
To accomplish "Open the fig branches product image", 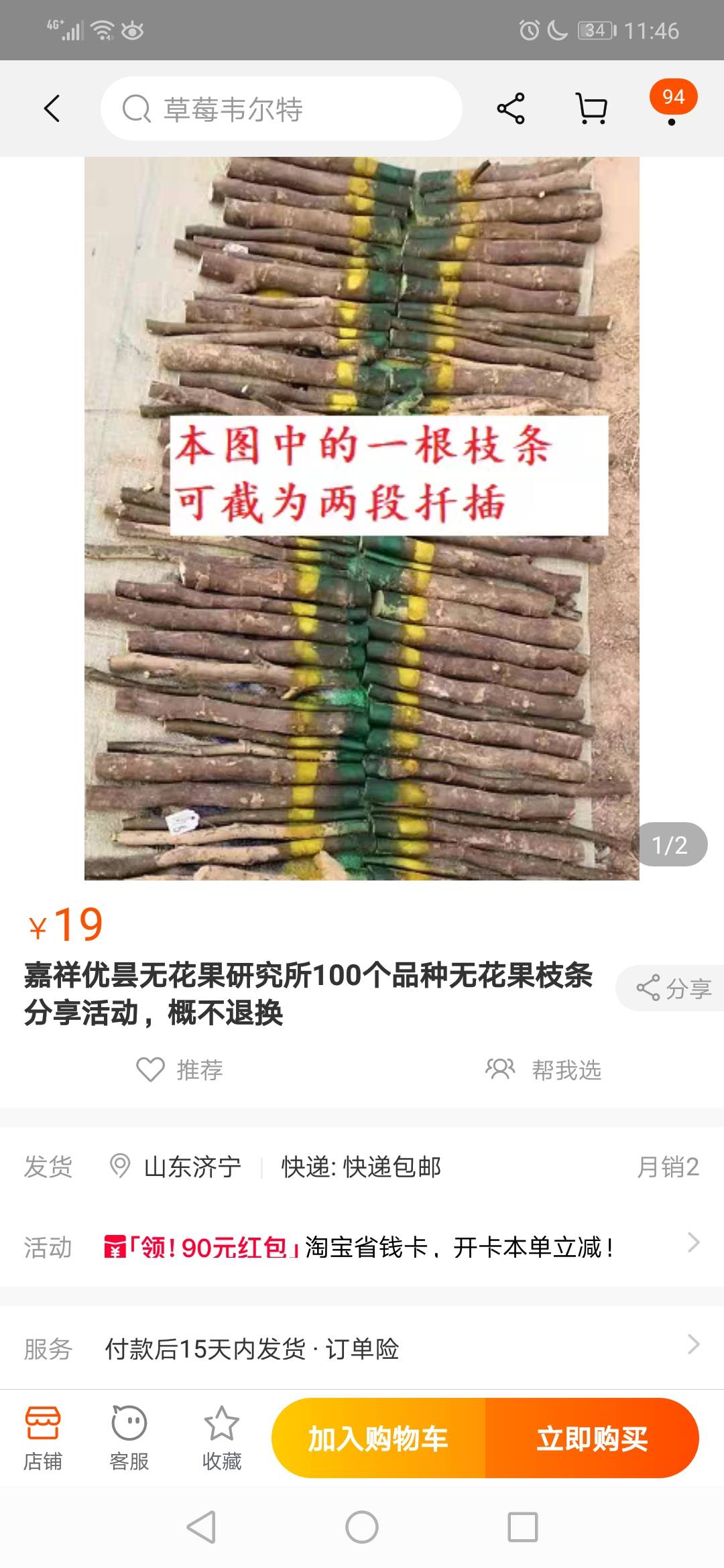I will pos(362,517).
